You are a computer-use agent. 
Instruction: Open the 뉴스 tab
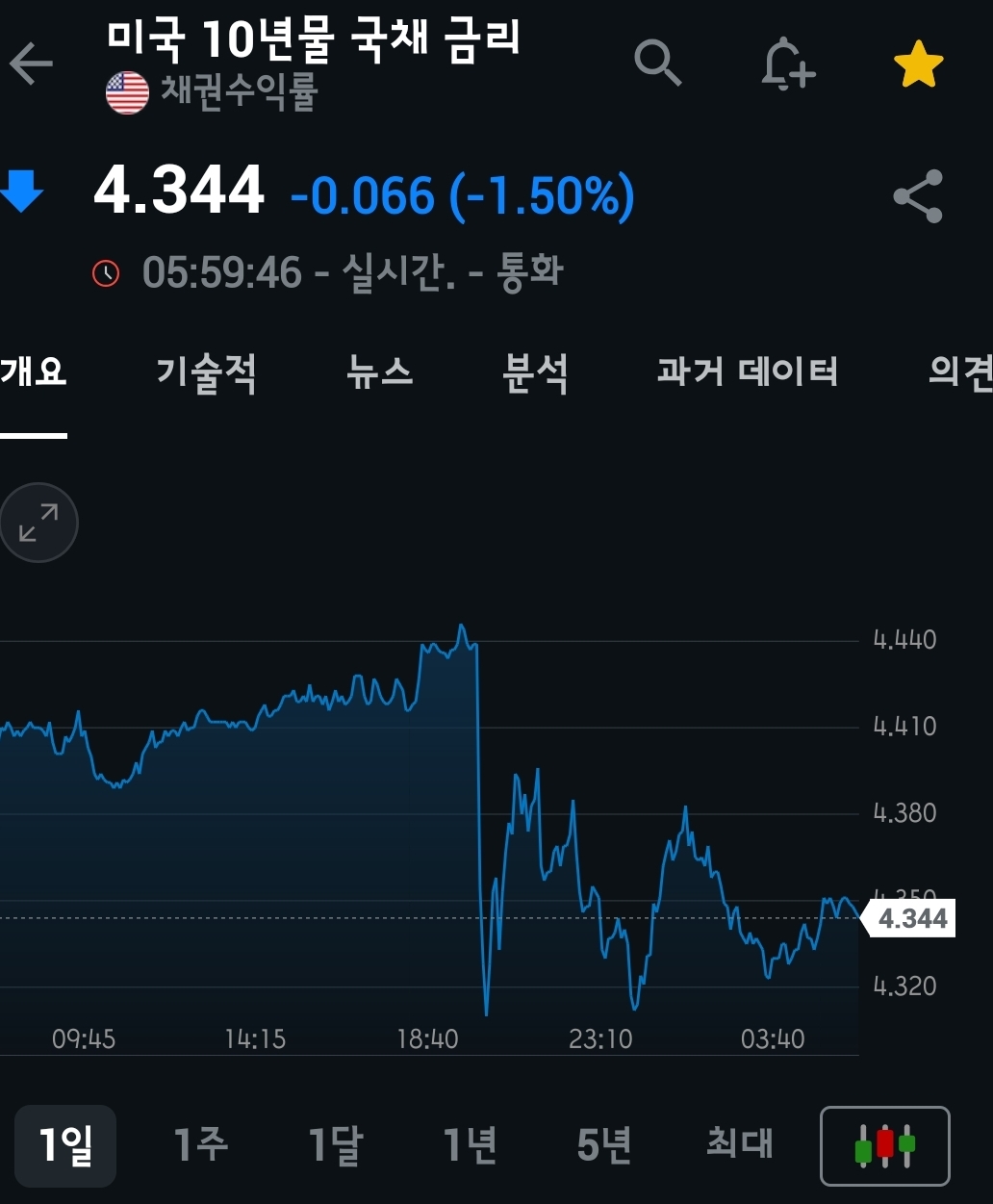pos(379,372)
